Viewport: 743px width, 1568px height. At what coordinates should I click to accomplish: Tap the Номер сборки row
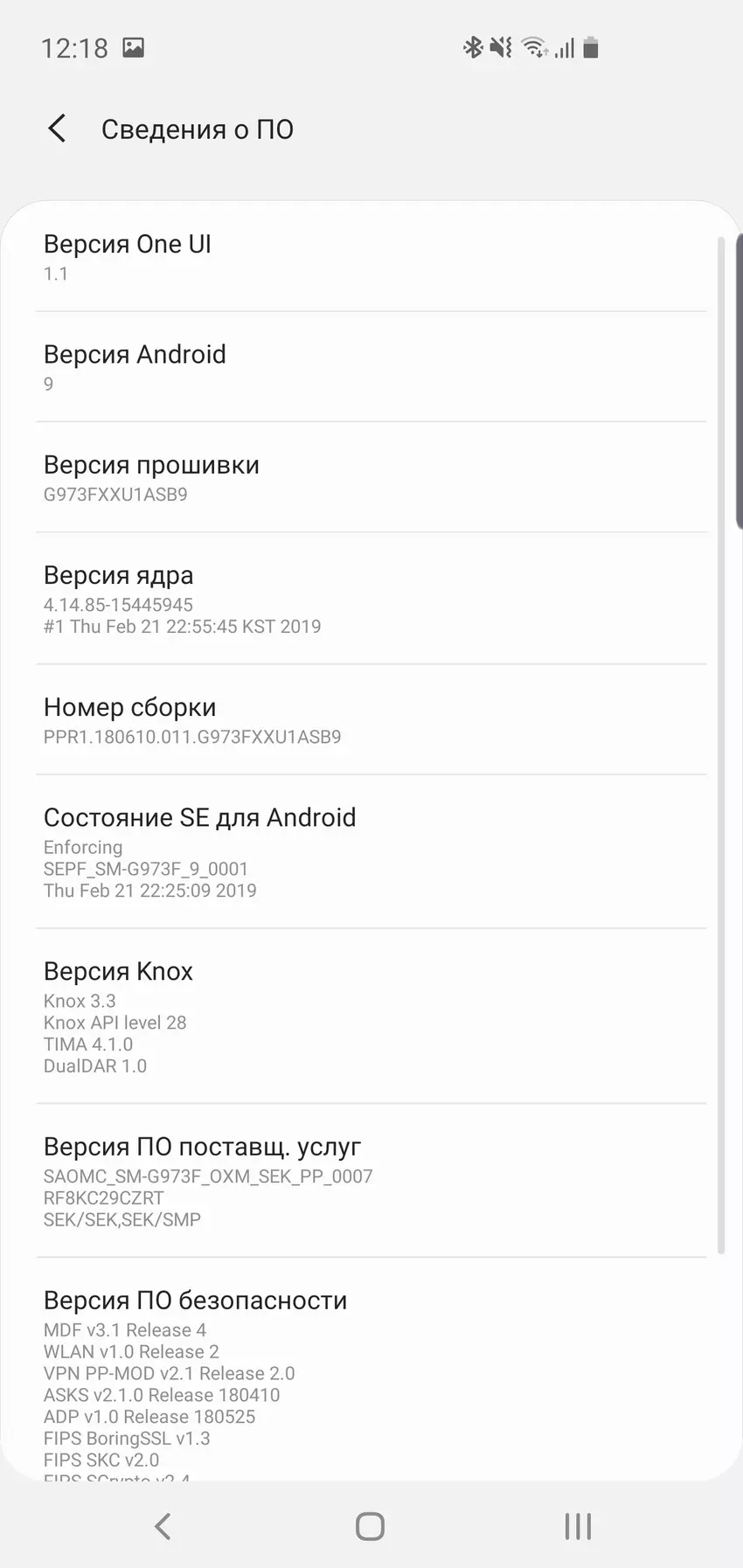[371, 720]
